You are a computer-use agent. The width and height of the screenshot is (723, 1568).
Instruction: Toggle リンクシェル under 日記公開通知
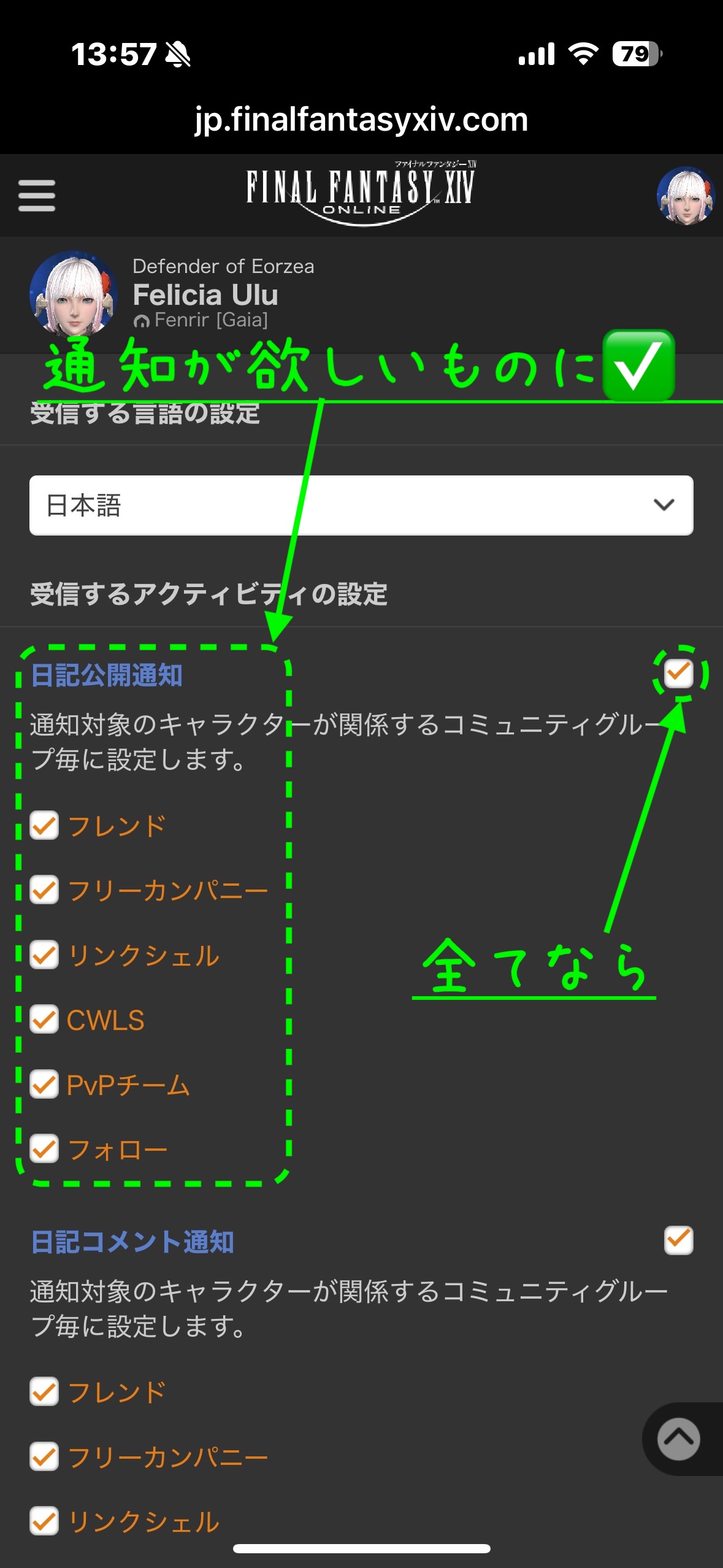pos(45,955)
